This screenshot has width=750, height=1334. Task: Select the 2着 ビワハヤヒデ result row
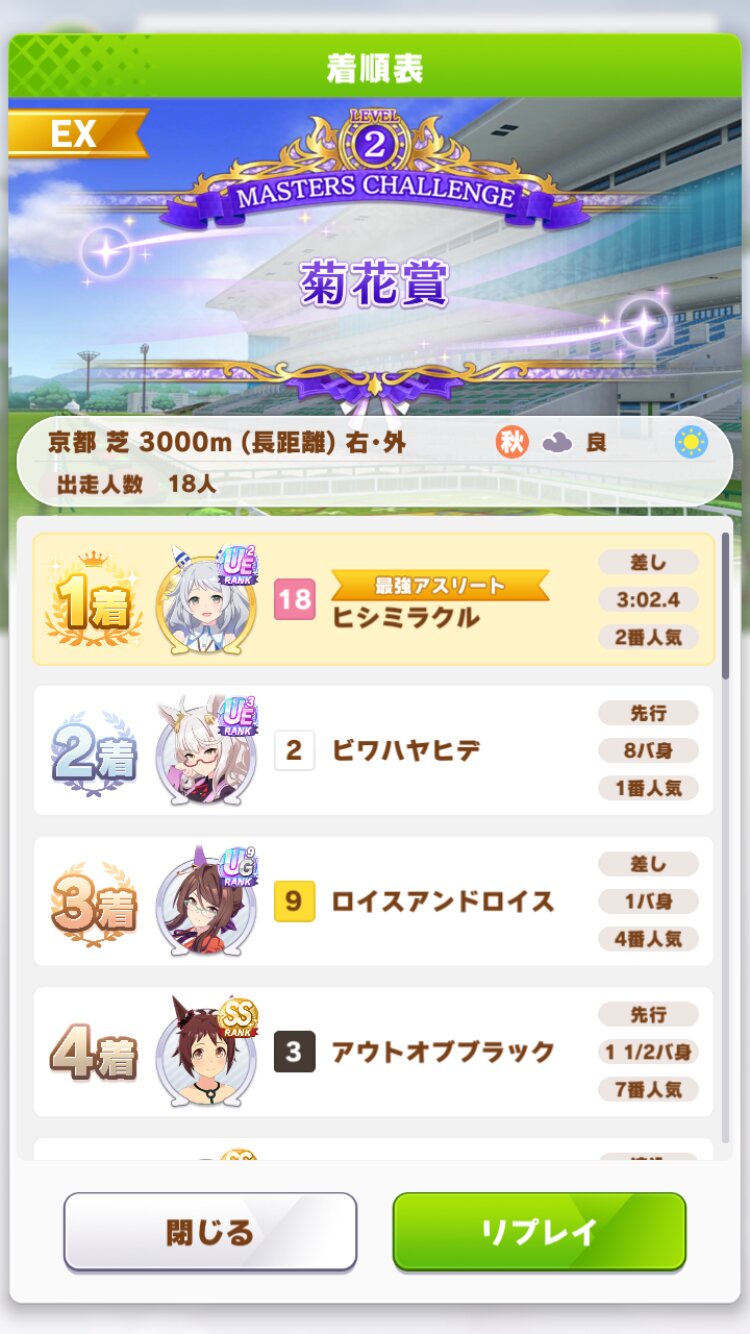(x=374, y=750)
